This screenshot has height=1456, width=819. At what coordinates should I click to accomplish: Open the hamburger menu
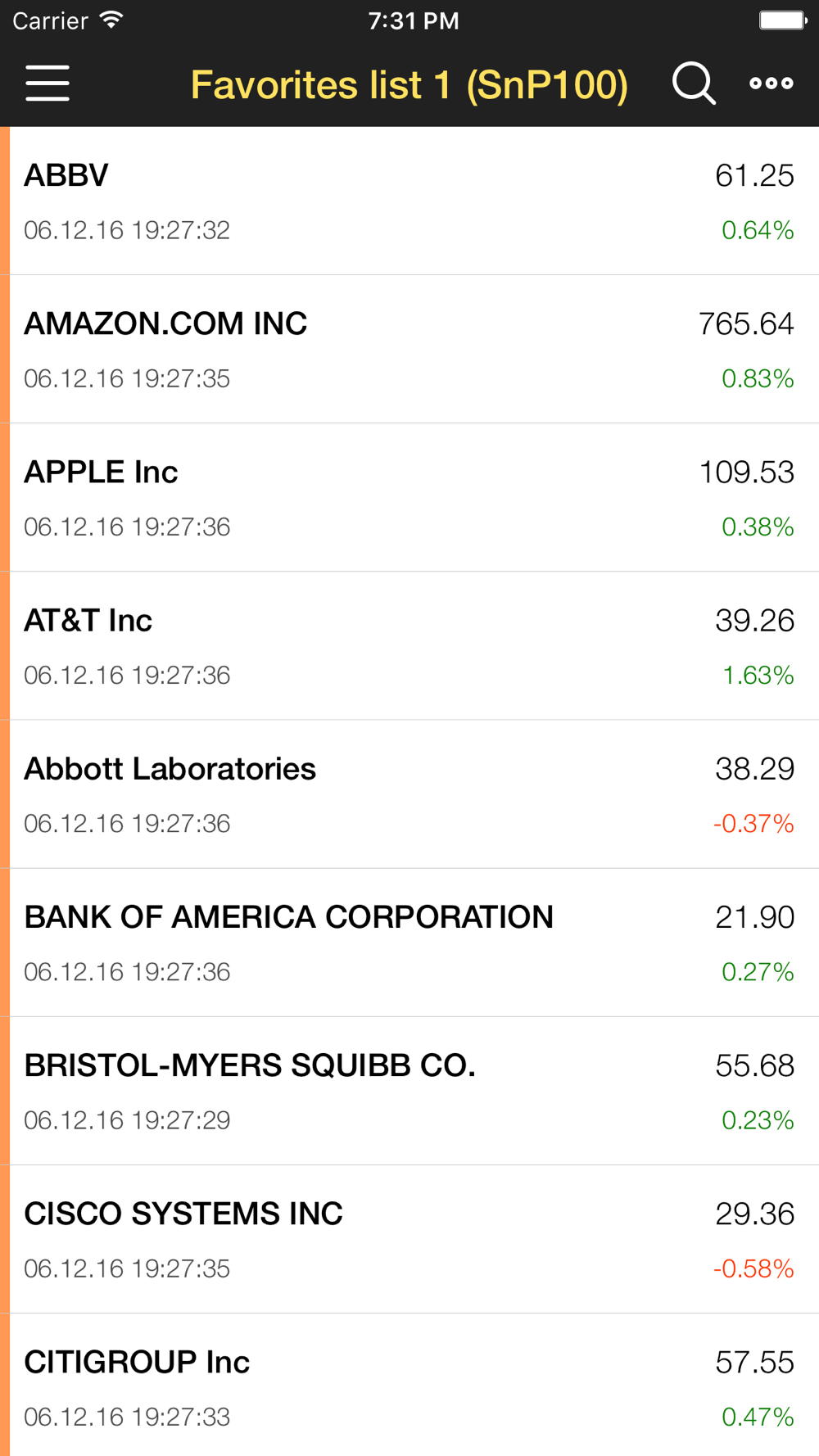click(48, 84)
